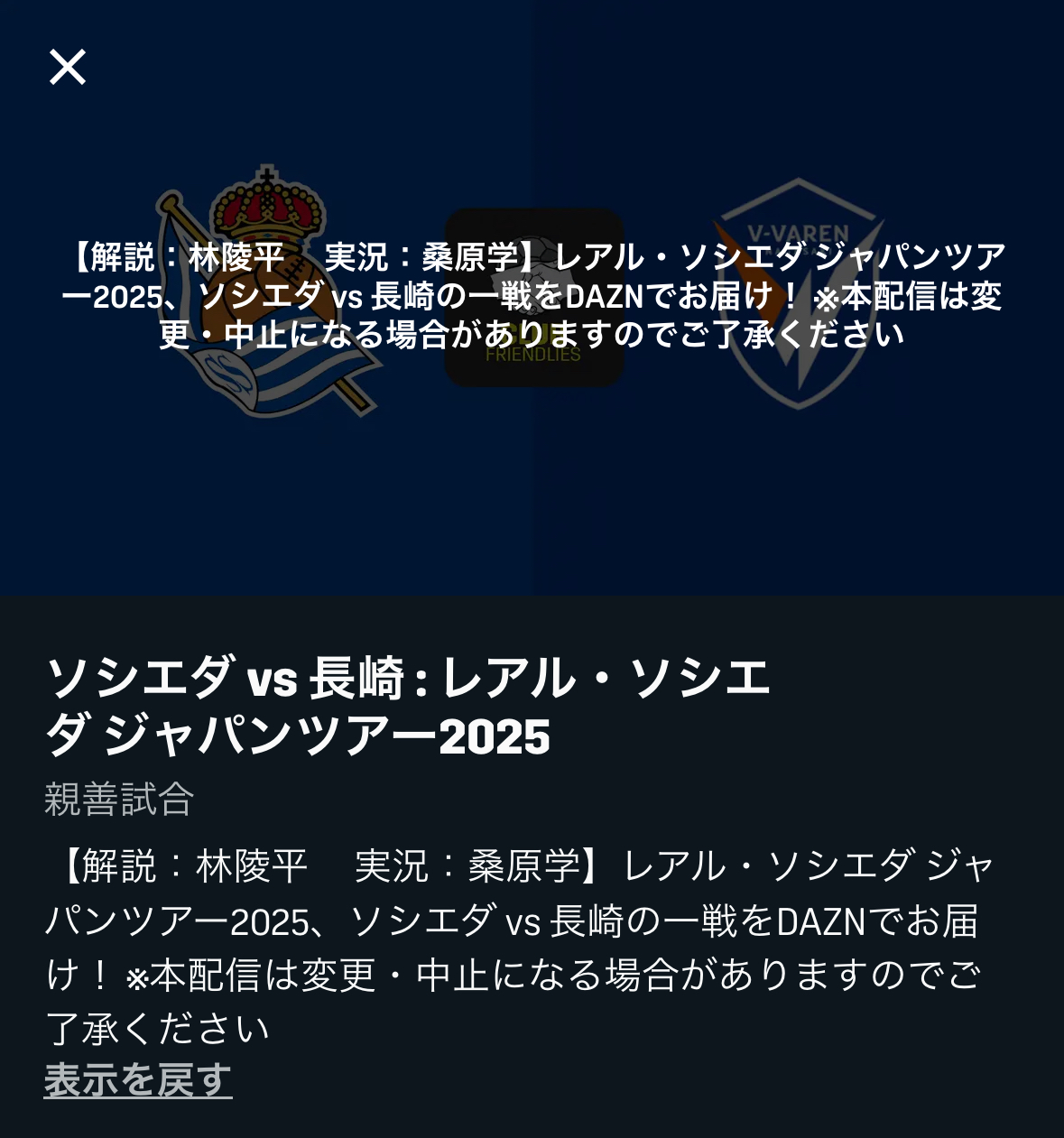1064x1138 pixels.
Task: Close the match detail screen
Action: point(67,67)
